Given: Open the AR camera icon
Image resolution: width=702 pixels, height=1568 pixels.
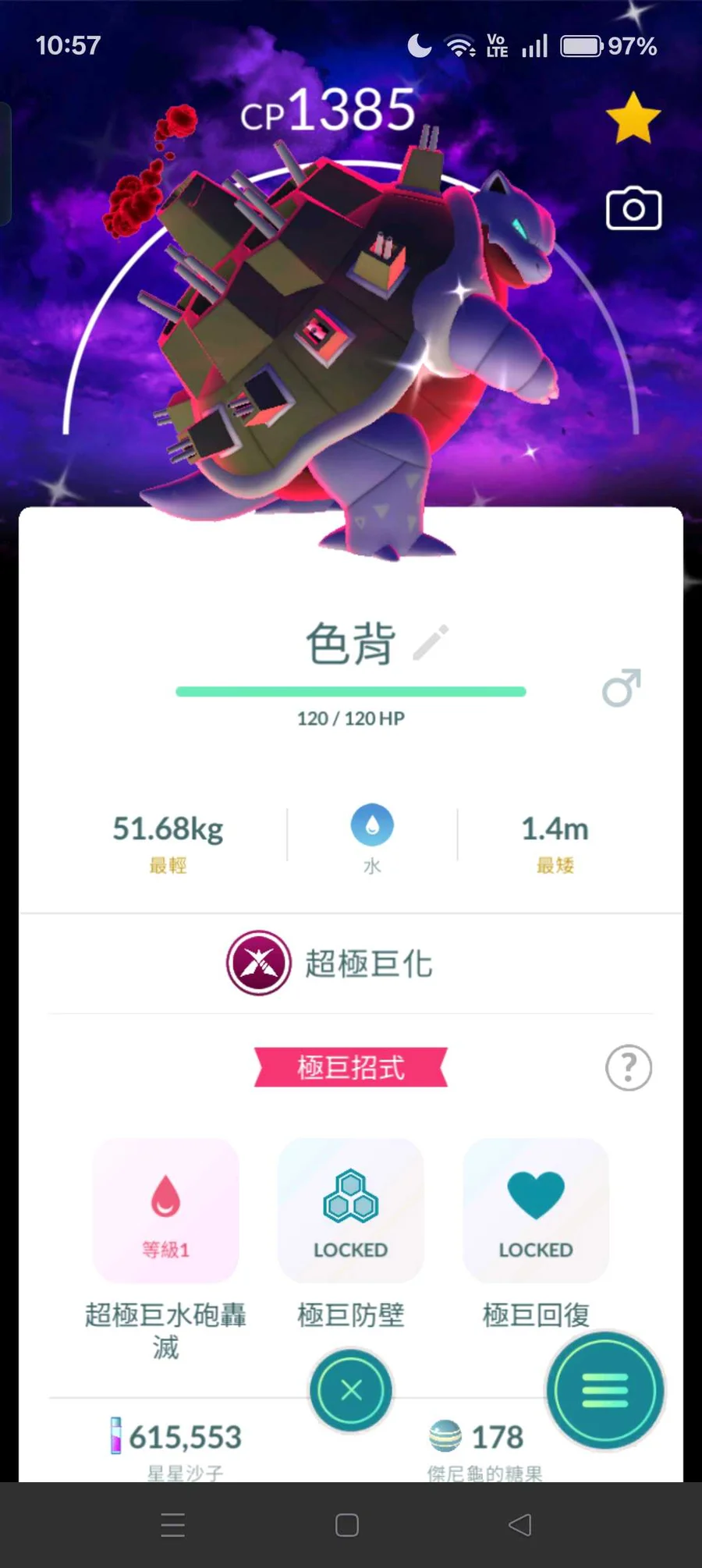Looking at the screenshot, I should click(633, 209).
